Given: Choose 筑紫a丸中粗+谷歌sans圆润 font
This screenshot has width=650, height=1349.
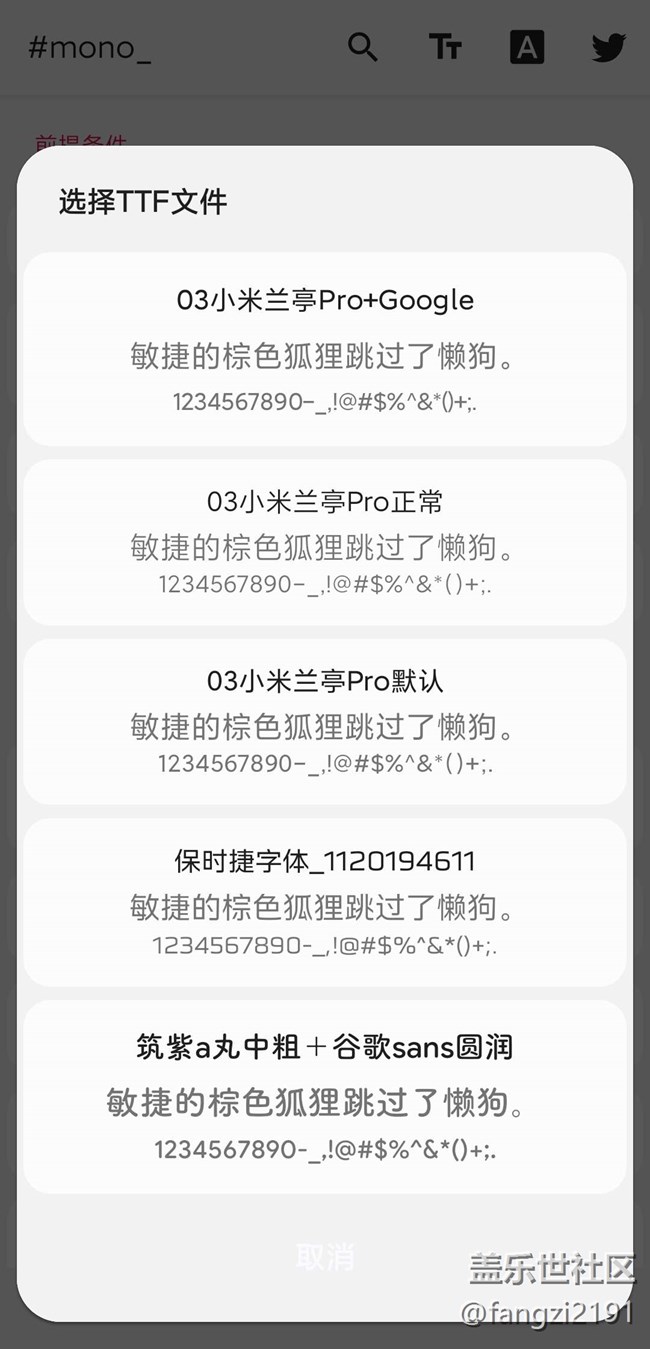Looking at the screenshot, I should tap(325, 1096).
